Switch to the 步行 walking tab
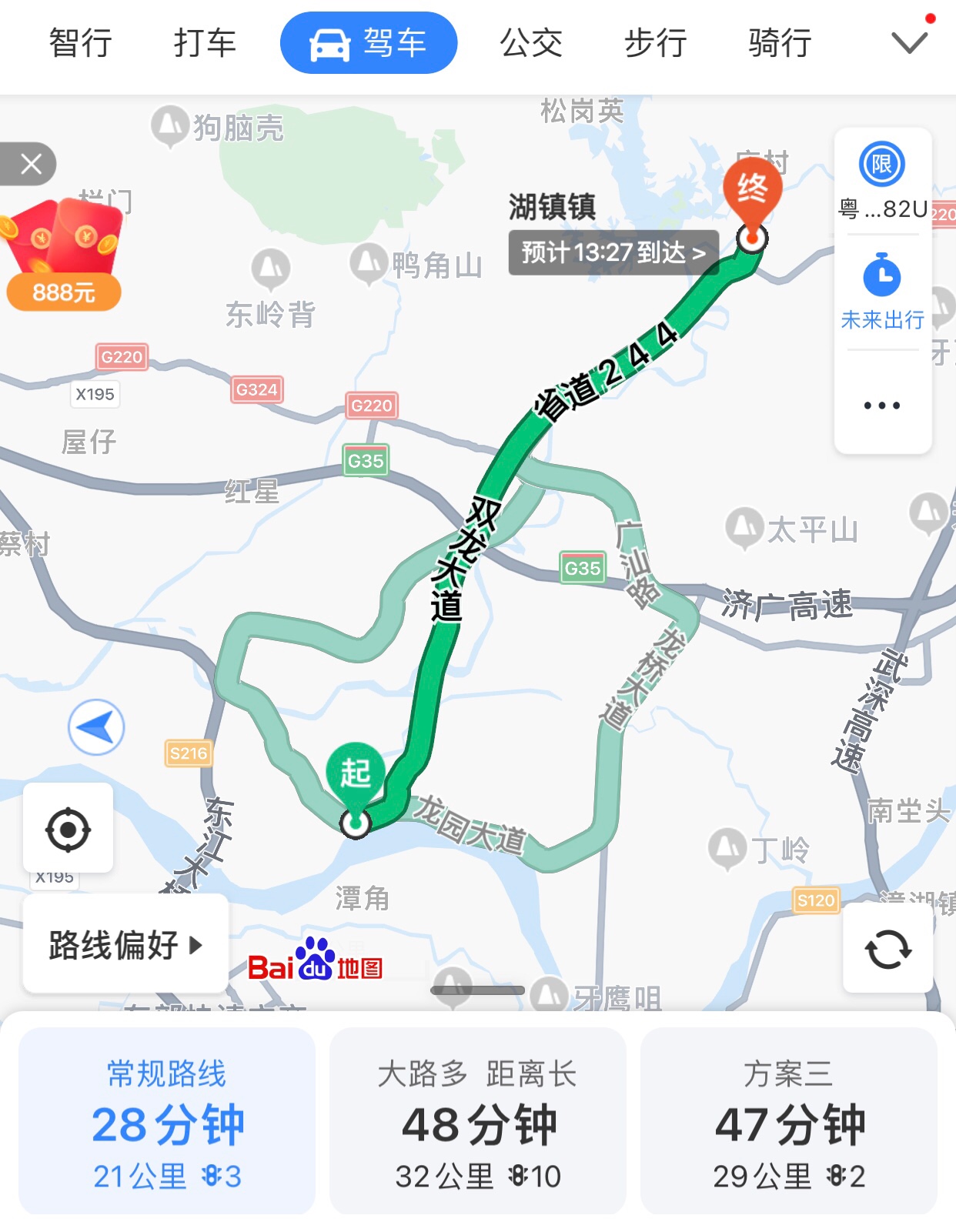This screenshot has width=956, height=1232. 655,43
